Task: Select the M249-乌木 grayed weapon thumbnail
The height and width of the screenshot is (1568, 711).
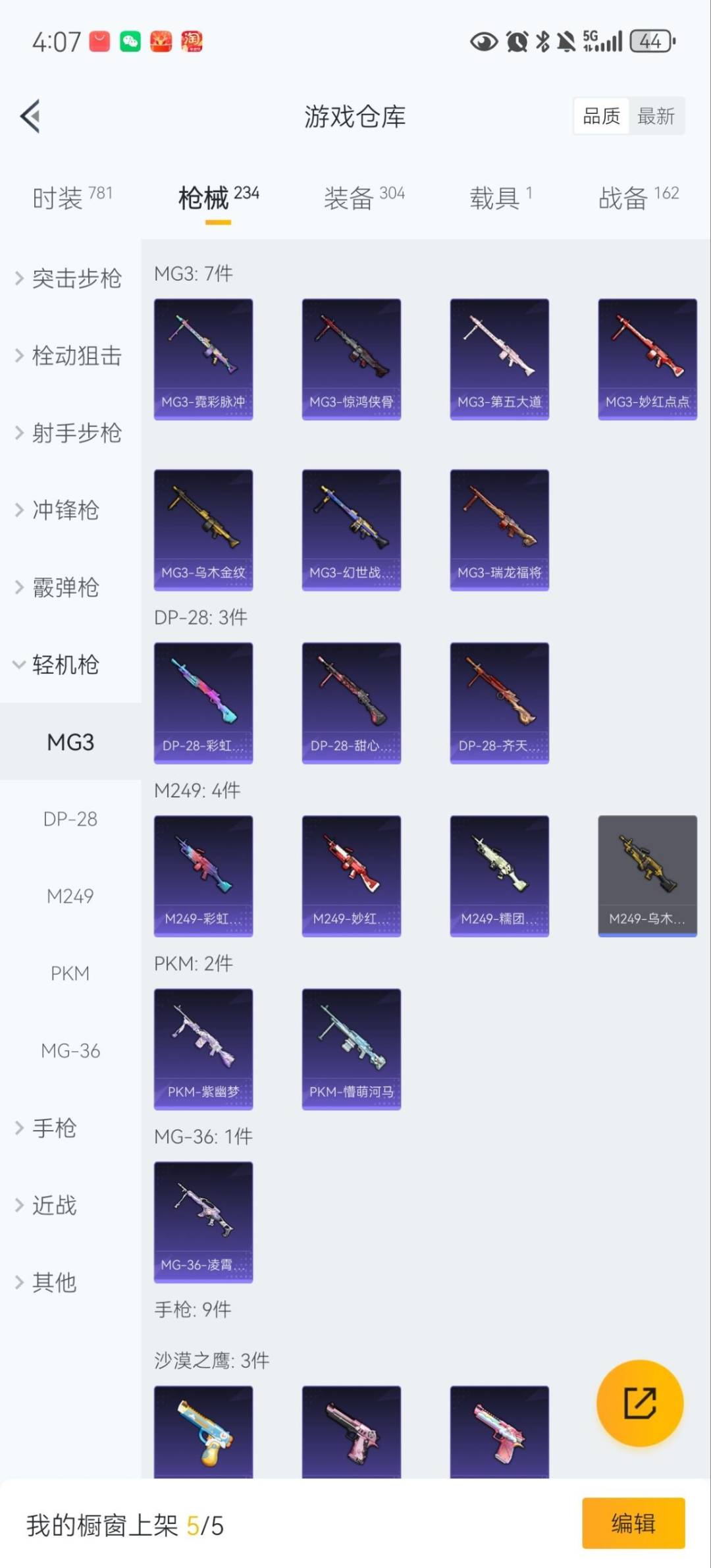Action: (x=647, y=875)
